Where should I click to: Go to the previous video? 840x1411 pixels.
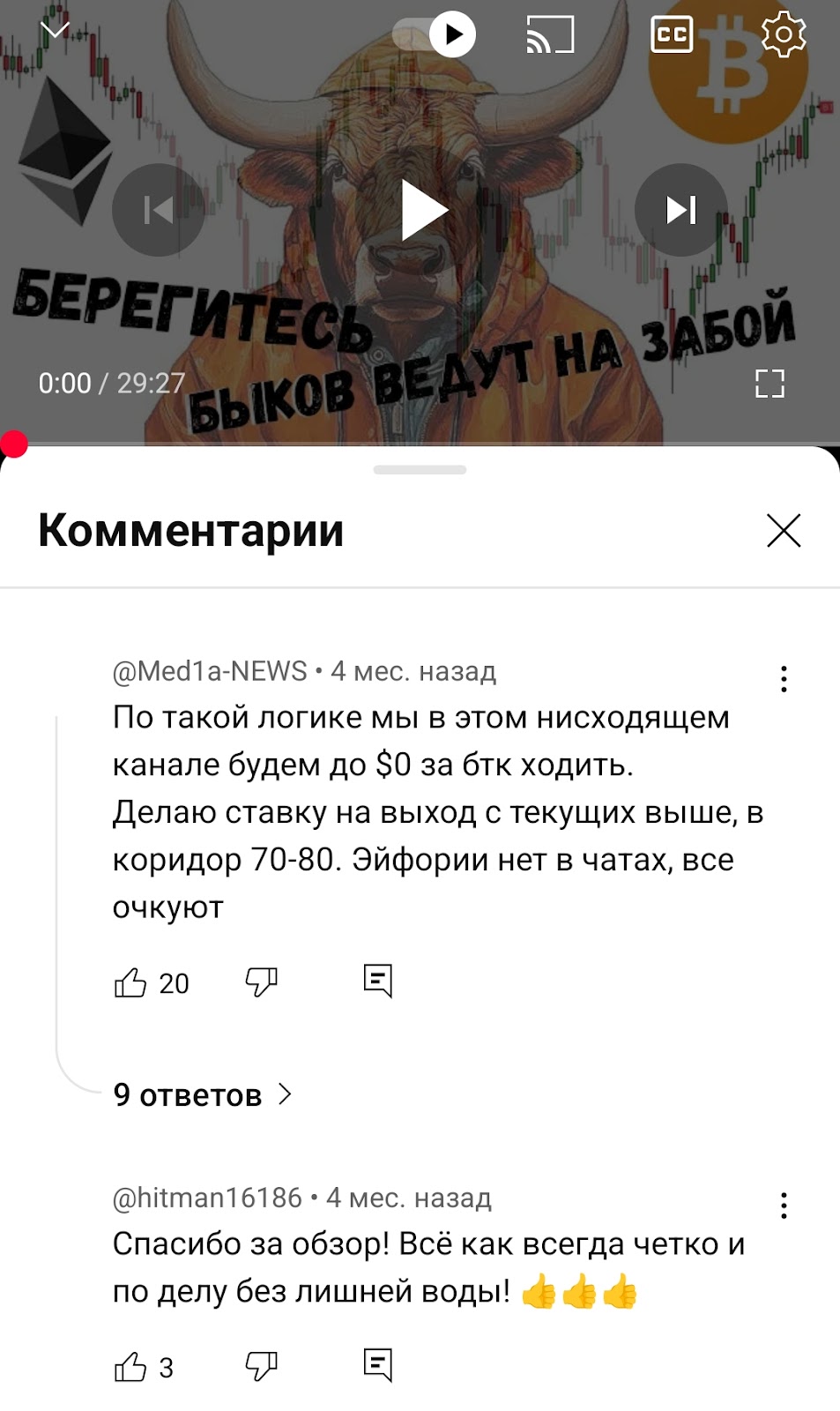[159, 210]
